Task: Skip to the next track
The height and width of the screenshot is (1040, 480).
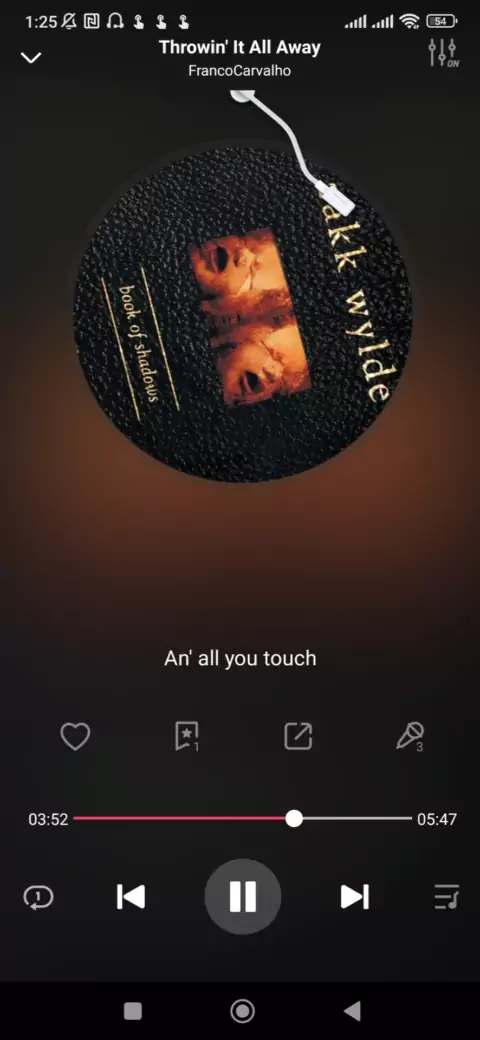Action: tap(355, 897)
